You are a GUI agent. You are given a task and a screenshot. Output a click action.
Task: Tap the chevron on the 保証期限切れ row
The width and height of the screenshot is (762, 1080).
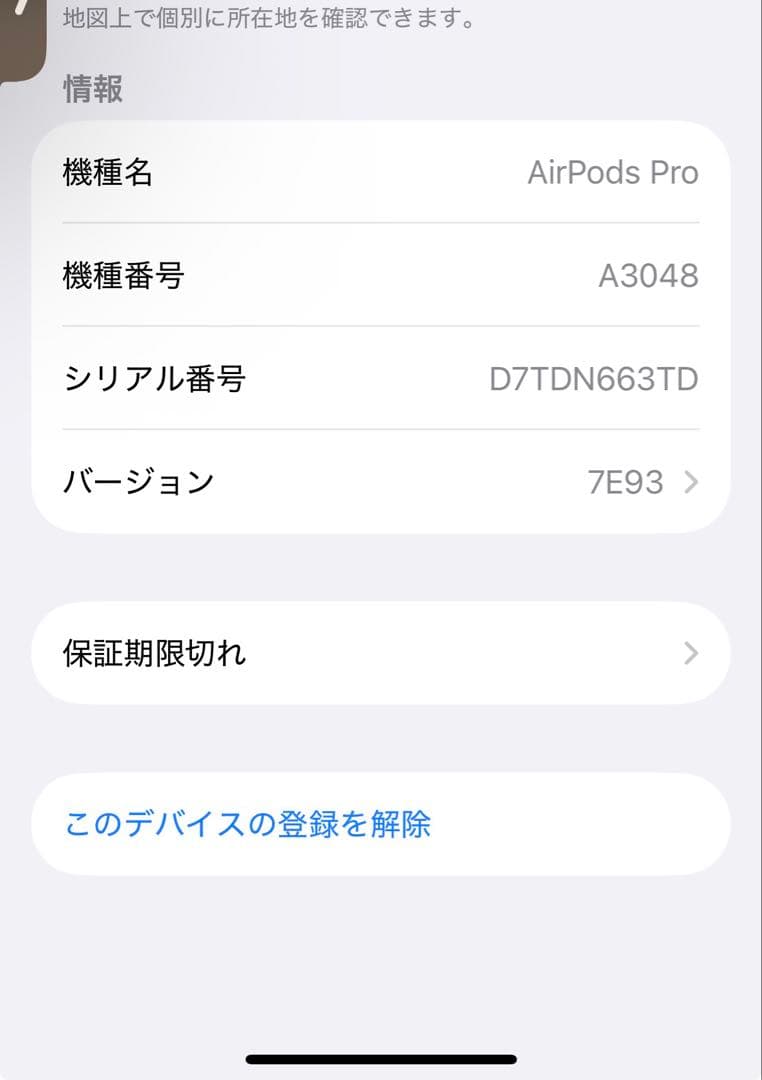[x=691, y=653]
